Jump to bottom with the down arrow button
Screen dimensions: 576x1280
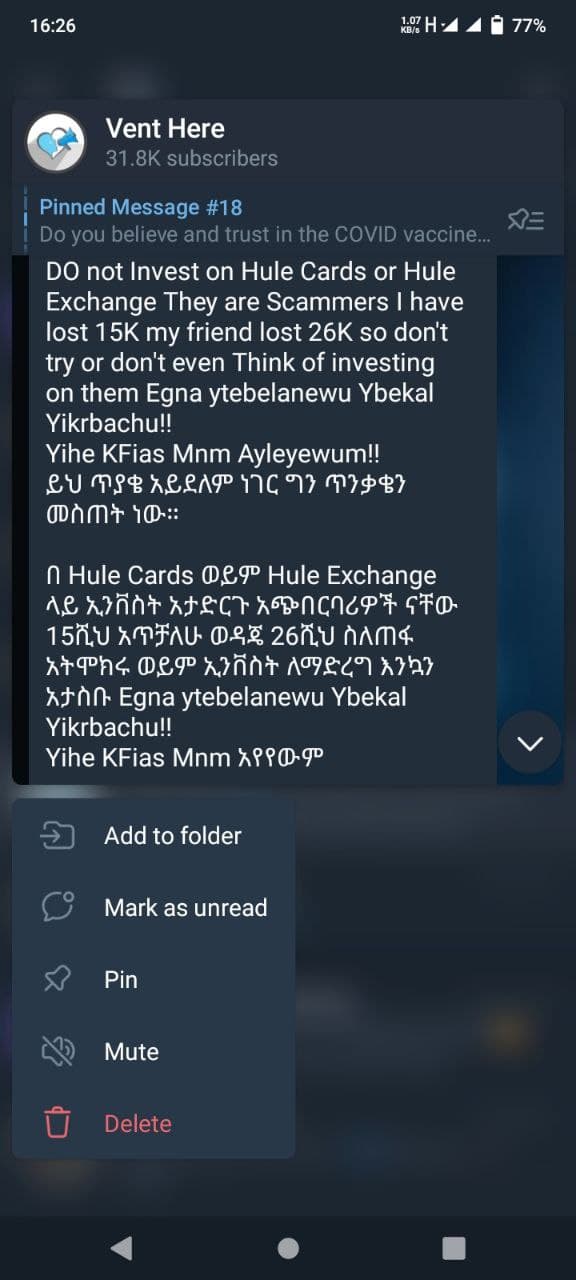point(529,743)
